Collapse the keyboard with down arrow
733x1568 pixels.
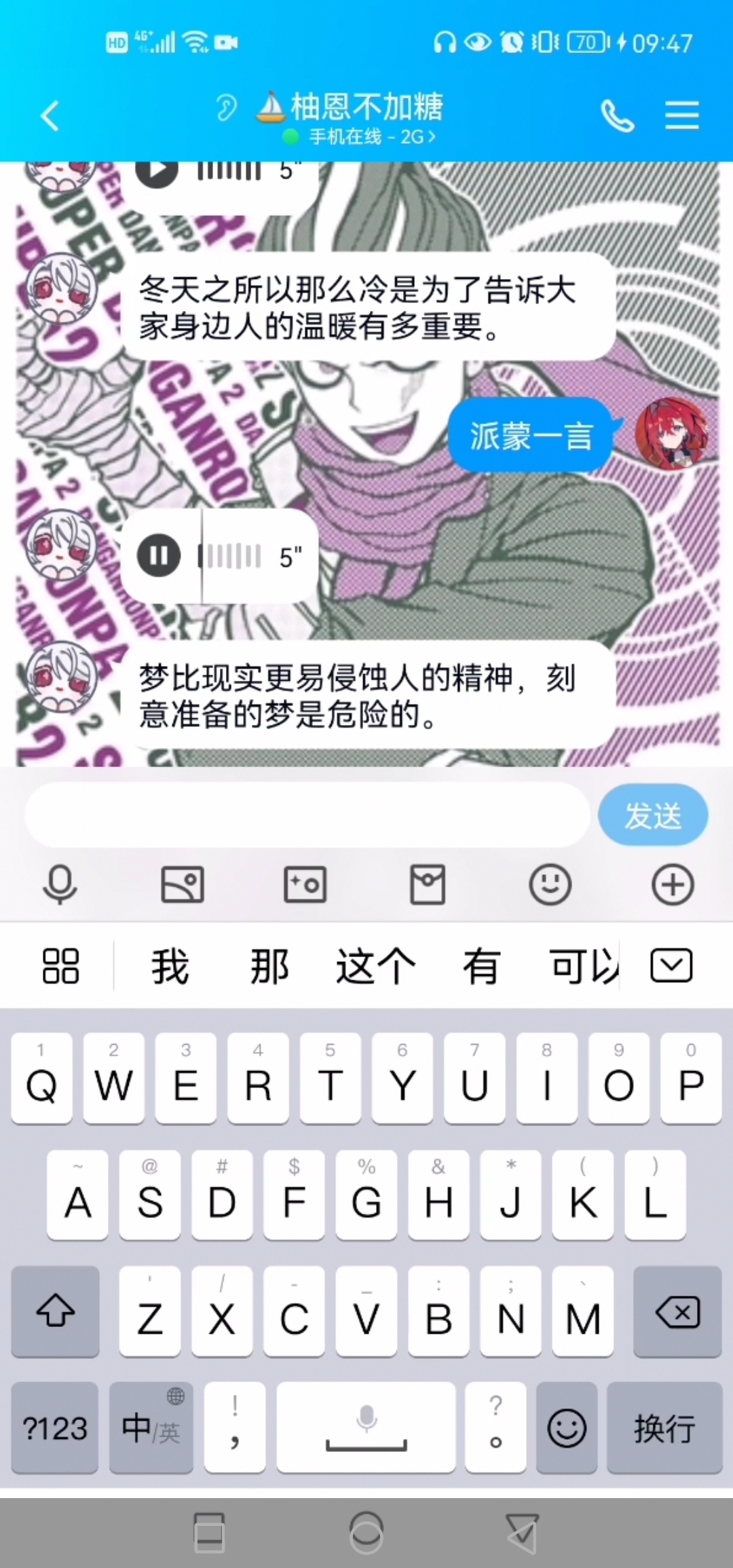point(671,965)
